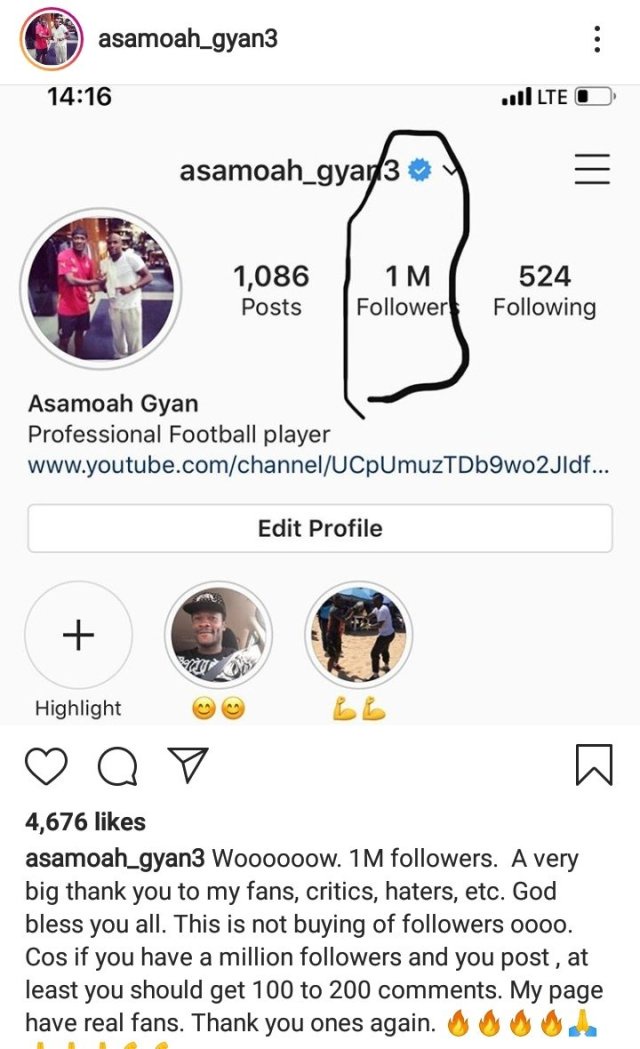Share the post via the paper plane icon
640x1049 pixels.
pos(187,766)
